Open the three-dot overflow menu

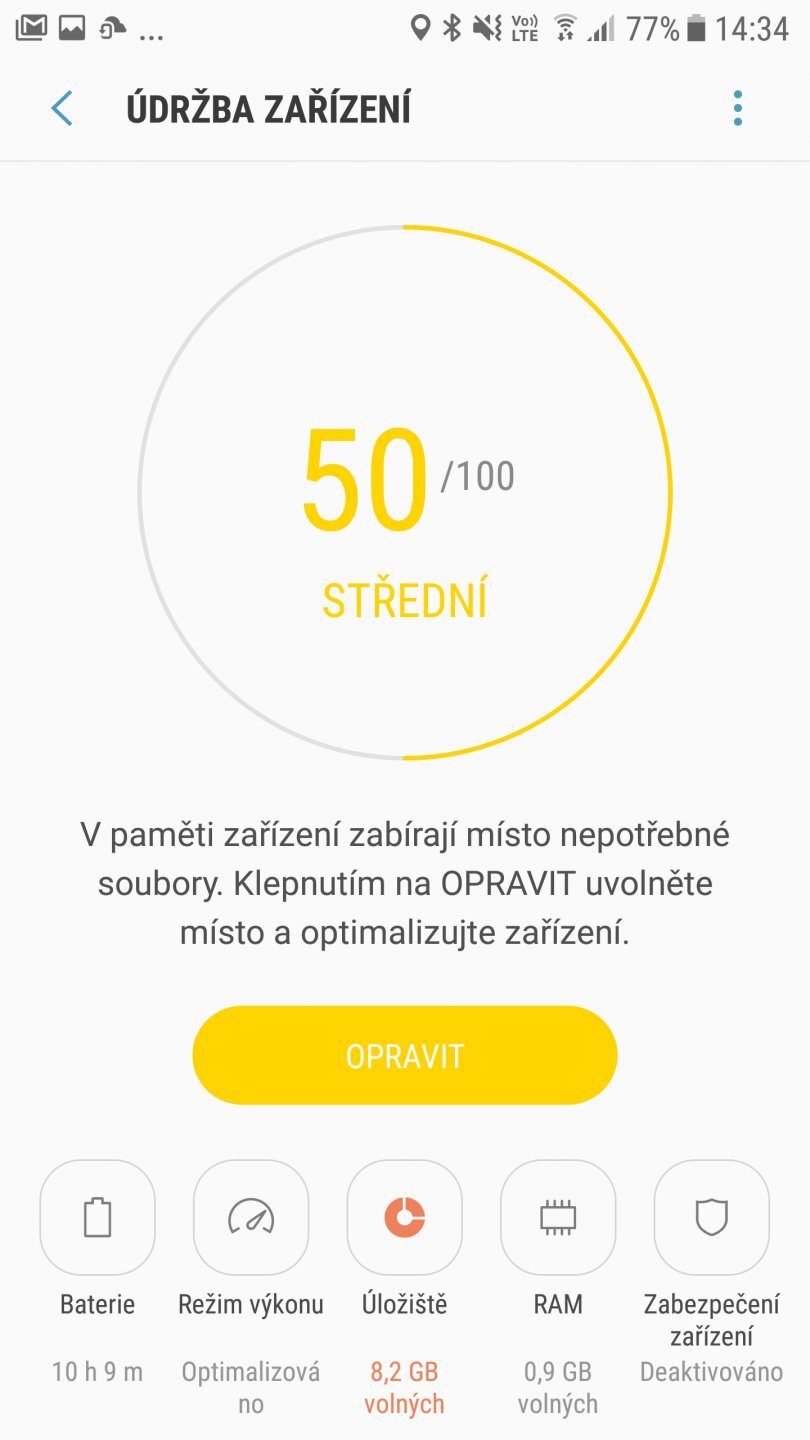pos(737,107)
